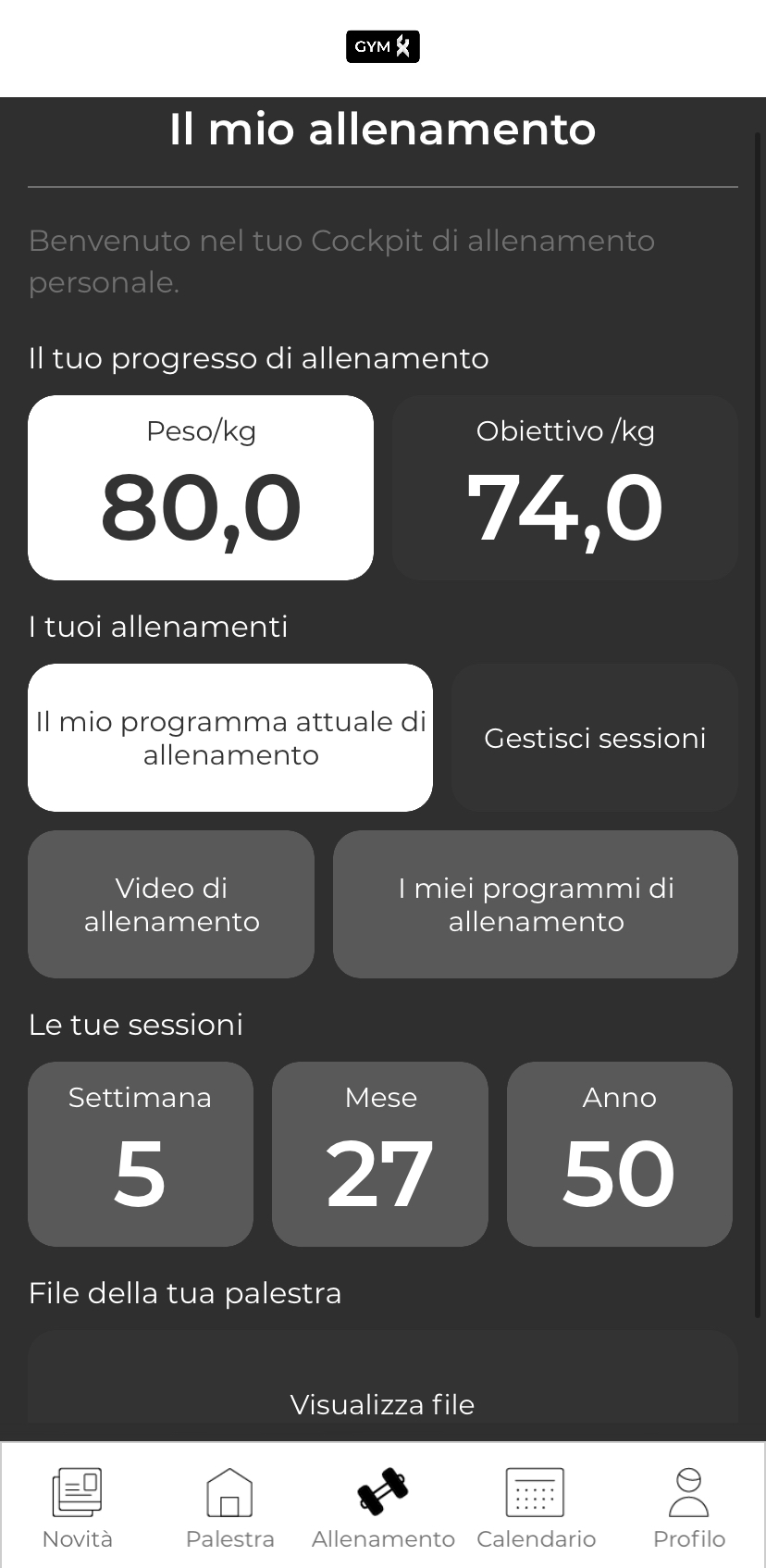This screenshot has height=1568, width=766.
Task: Open the Calendario tab
Action: pyautogui.click(x=536, y=1507)
